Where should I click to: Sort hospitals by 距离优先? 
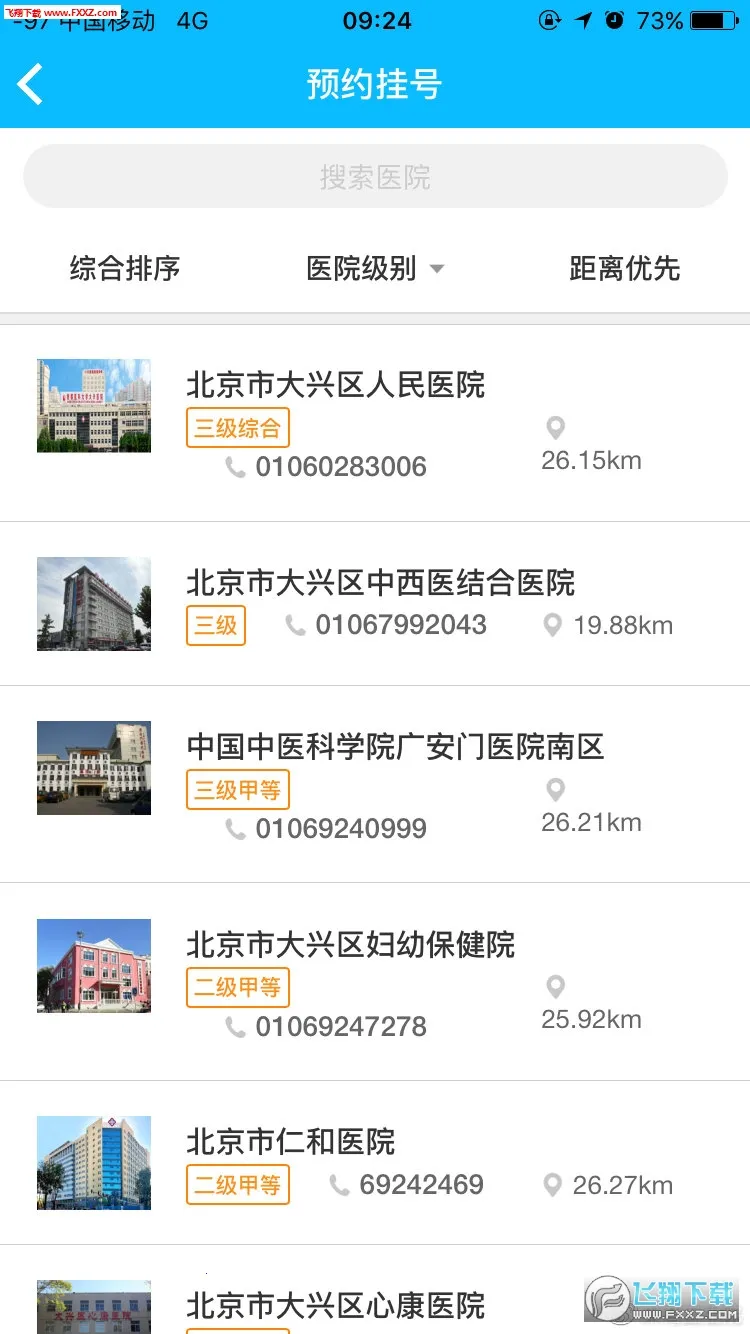pos(624,268)
